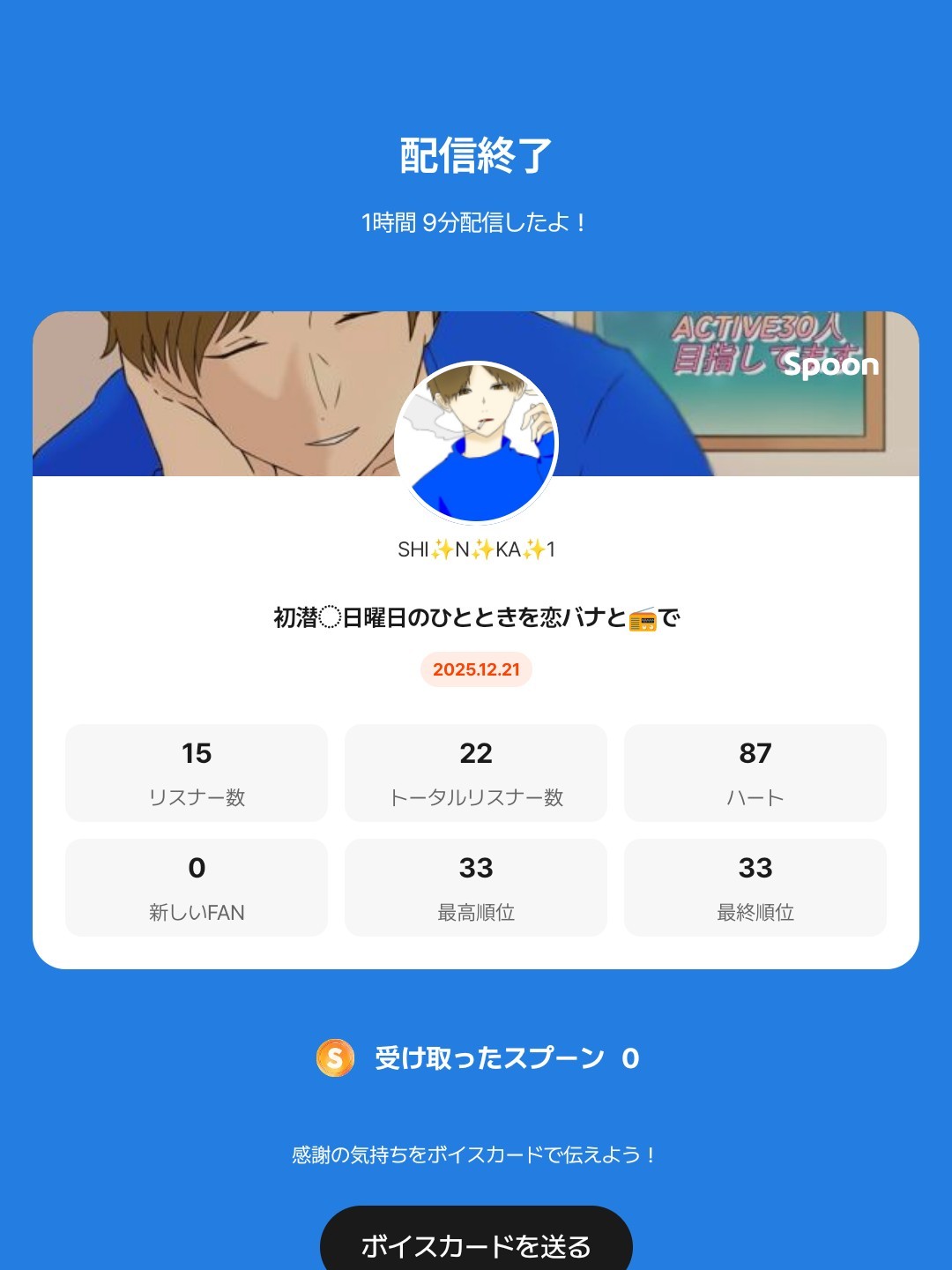Tap the ボイスカードを送る button
This screenshot has width=952, height=1270.
pyautogui.click(x=476, y=1244)
